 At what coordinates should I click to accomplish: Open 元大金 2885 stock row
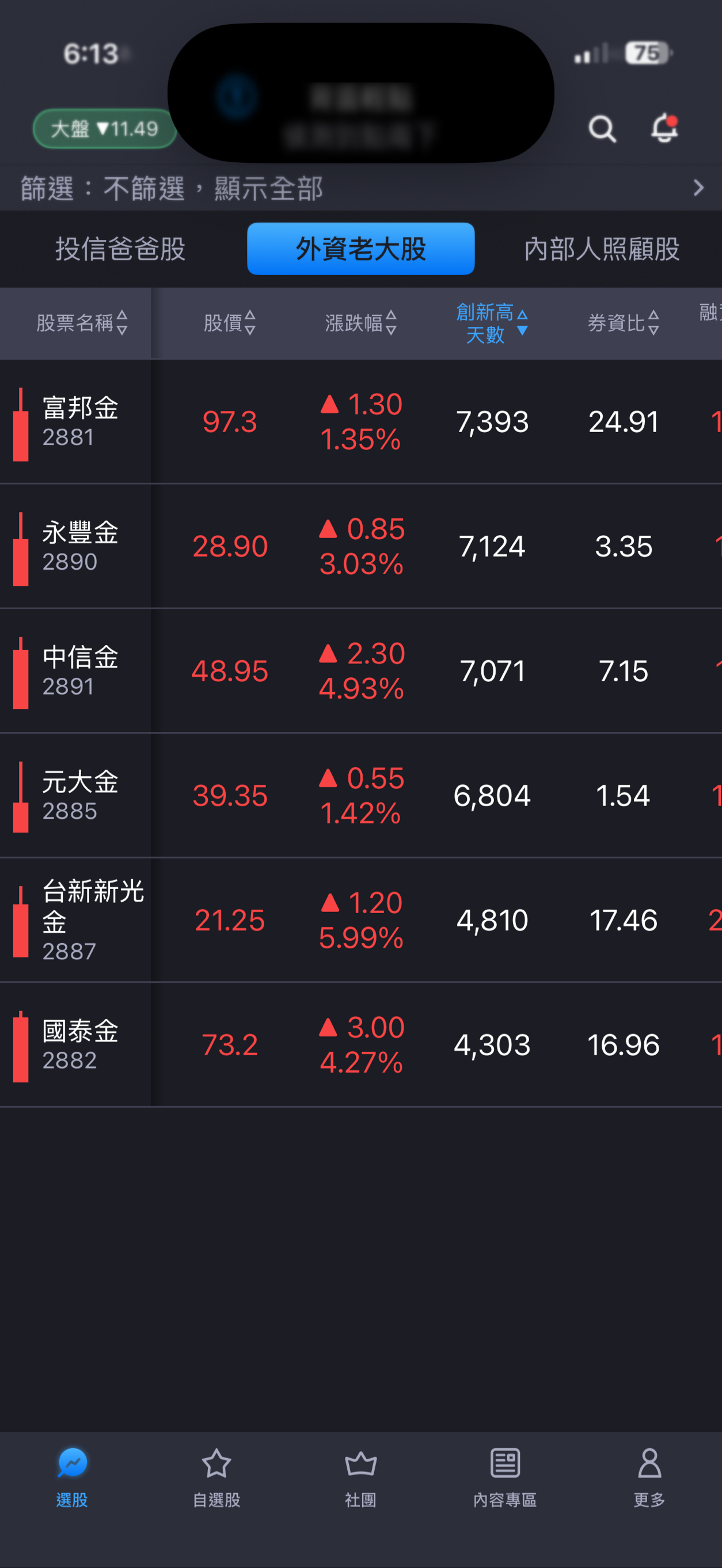point(79,795)
